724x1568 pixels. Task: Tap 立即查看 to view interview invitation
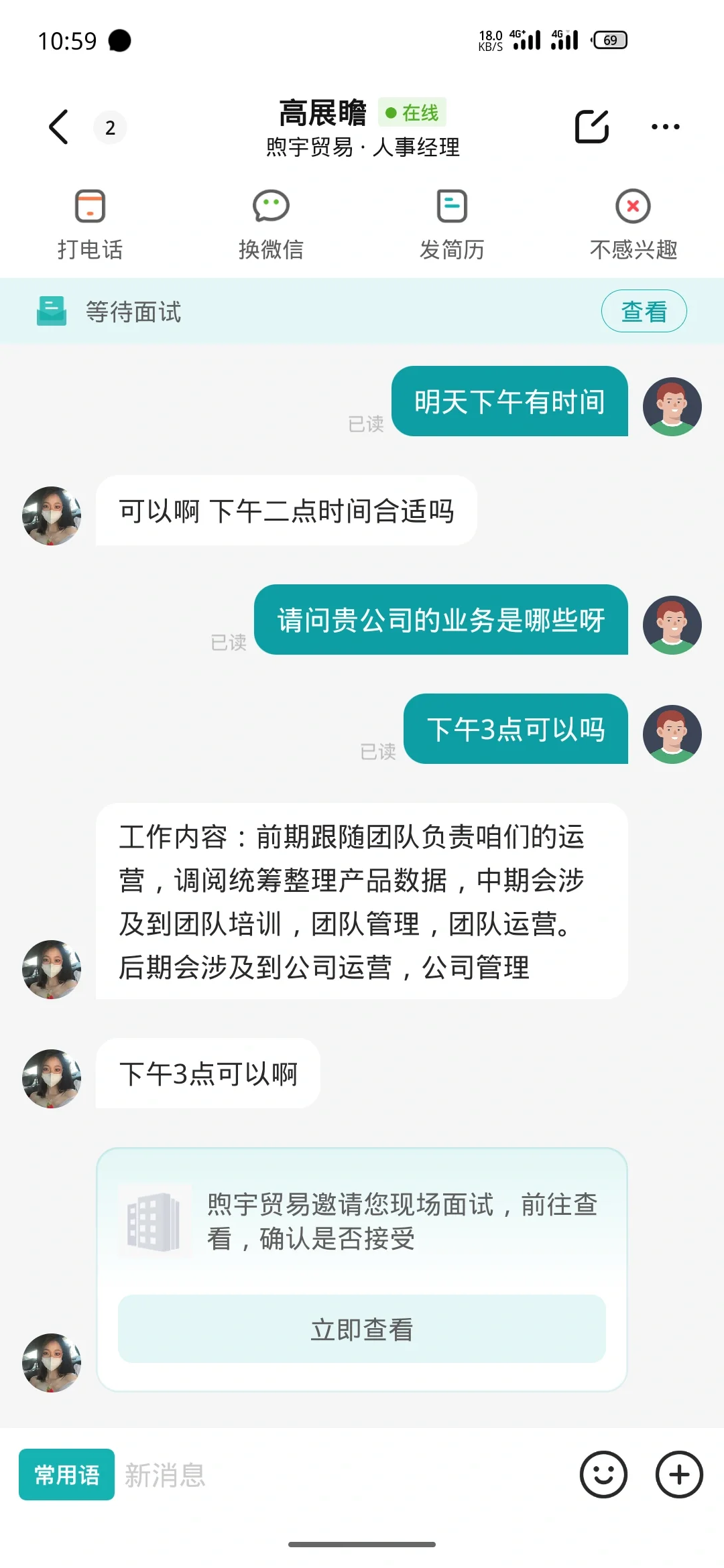pyautogui.click(x=362, y=1329)
